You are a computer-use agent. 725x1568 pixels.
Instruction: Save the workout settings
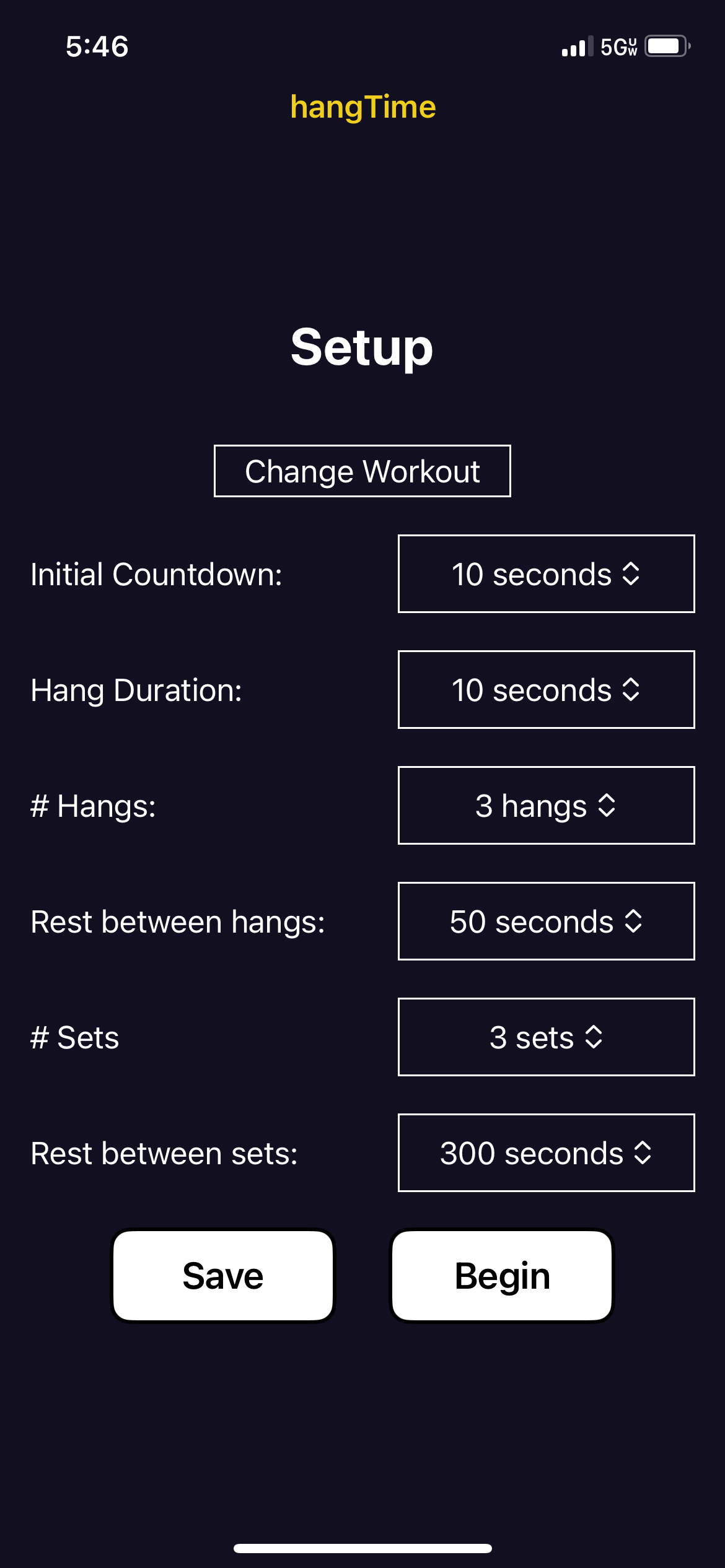tap(223, 1276)
